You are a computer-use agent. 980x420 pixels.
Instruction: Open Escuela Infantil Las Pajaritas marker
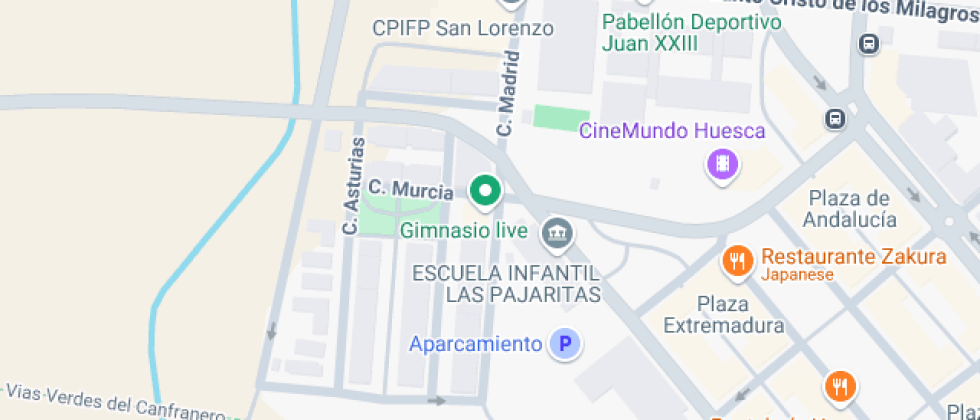[x=556, y=234]
